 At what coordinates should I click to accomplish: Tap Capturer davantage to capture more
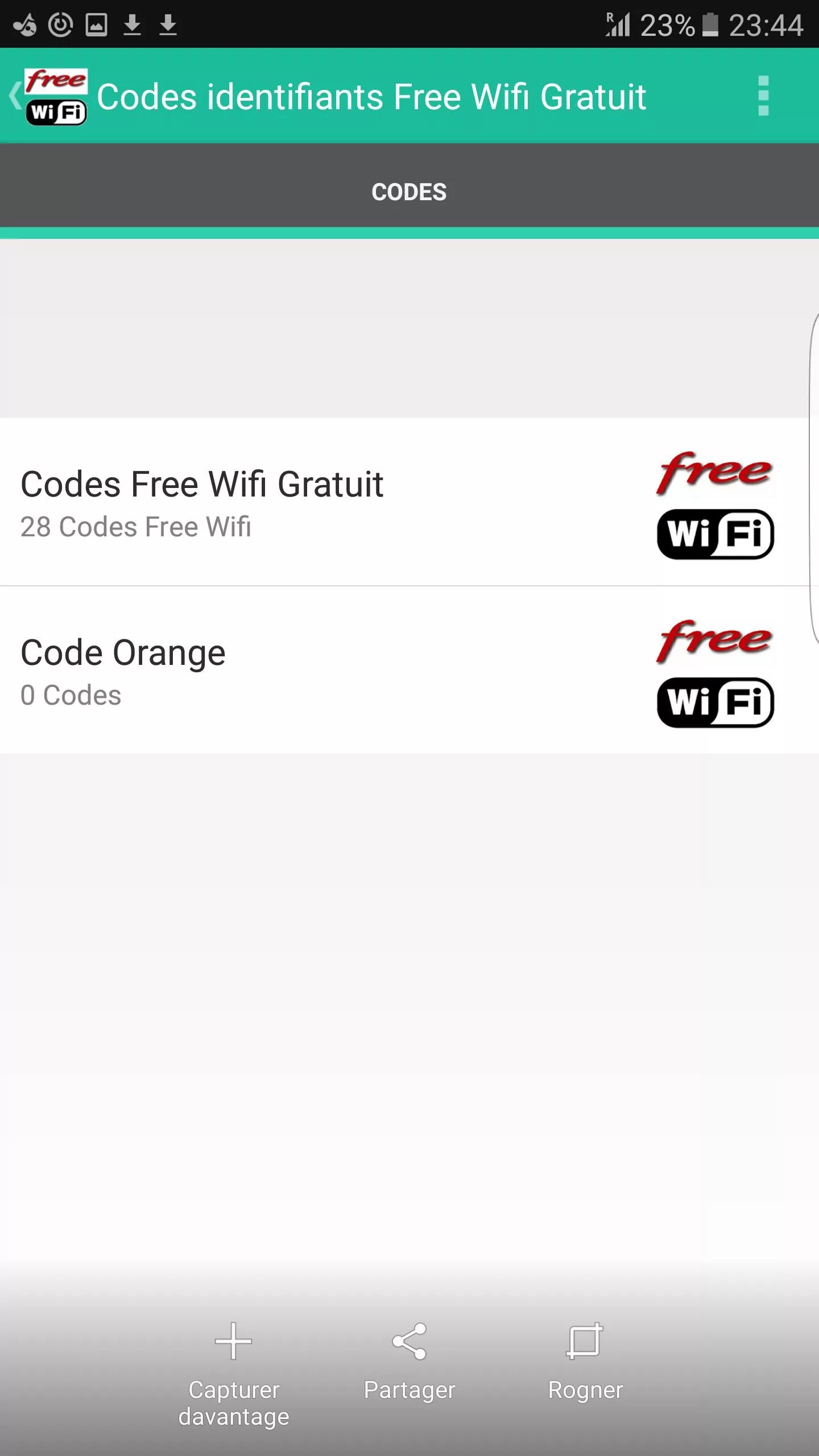point(234,1375)
